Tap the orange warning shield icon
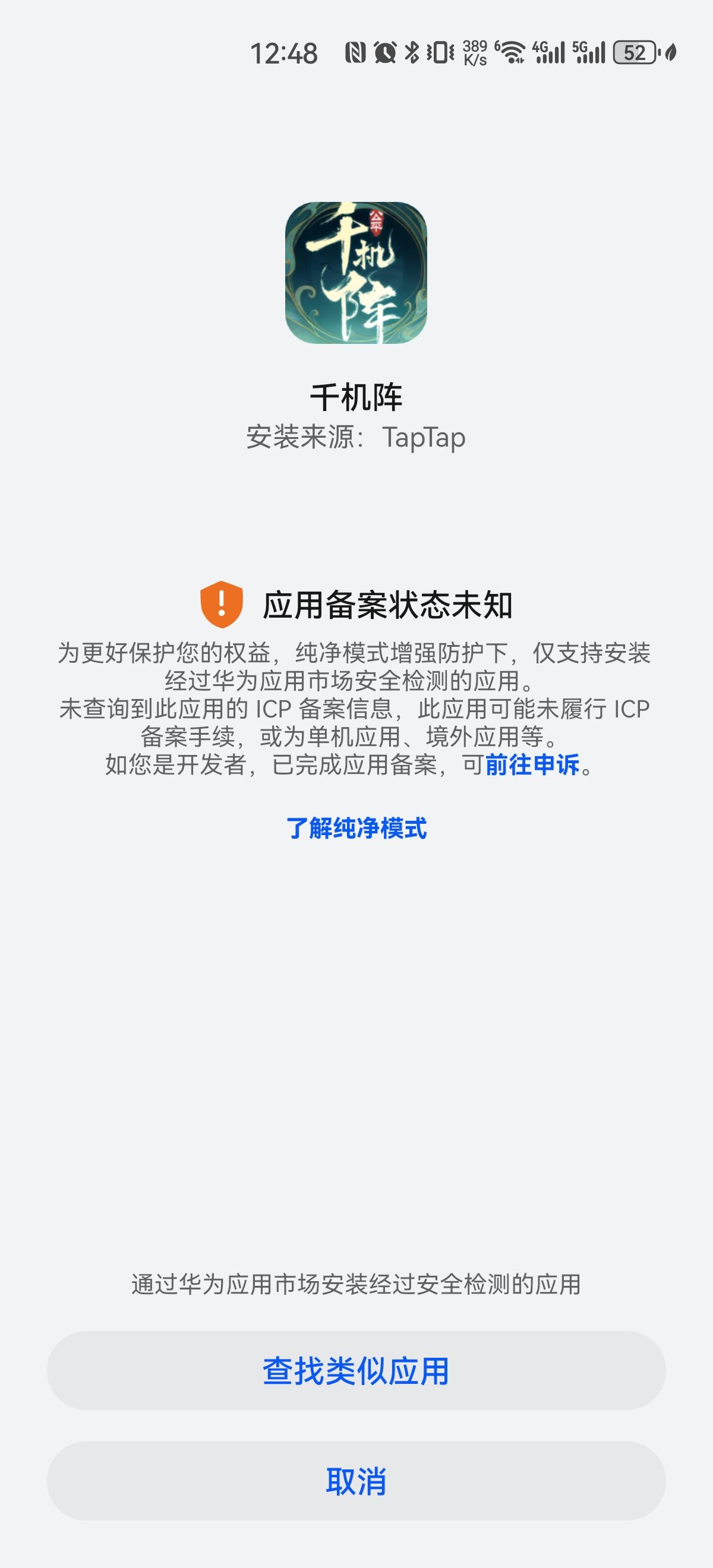Screen dimensions: 713x1568 (x=221, y=605)
